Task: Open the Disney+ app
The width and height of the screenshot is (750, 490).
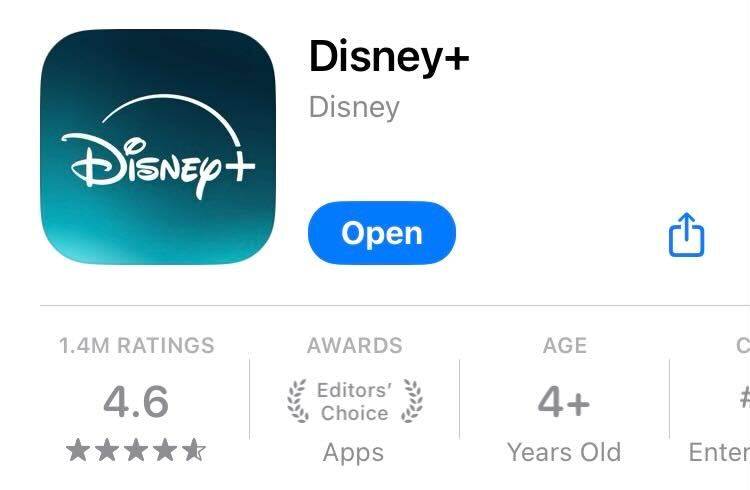Action: [x=382, y=233]
